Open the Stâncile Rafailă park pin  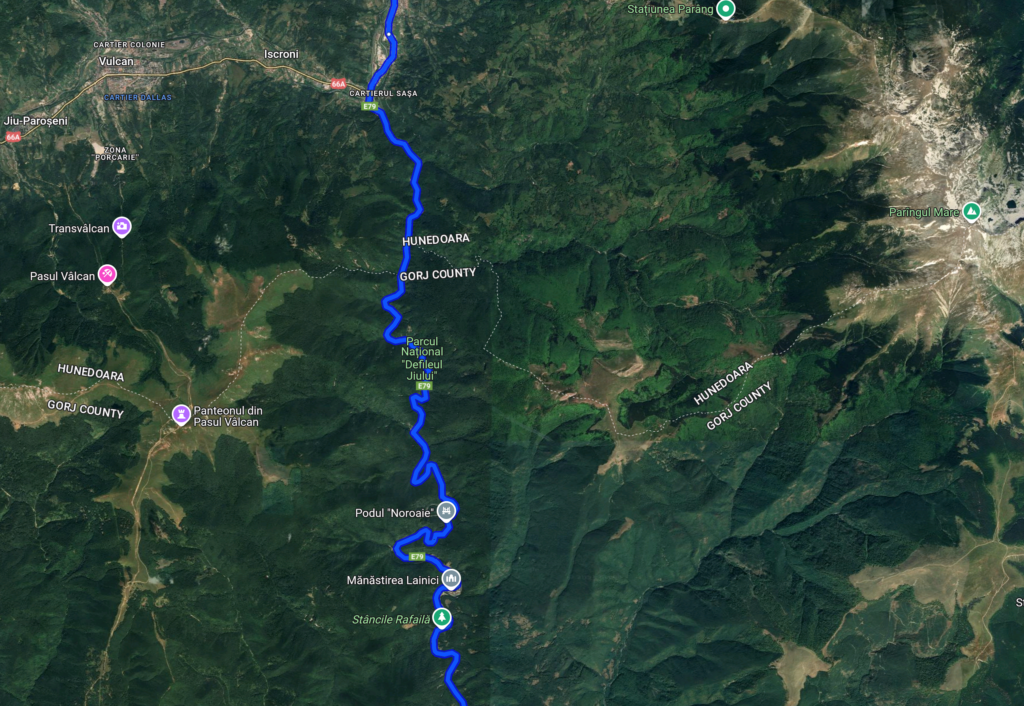(x=441, y=617)
